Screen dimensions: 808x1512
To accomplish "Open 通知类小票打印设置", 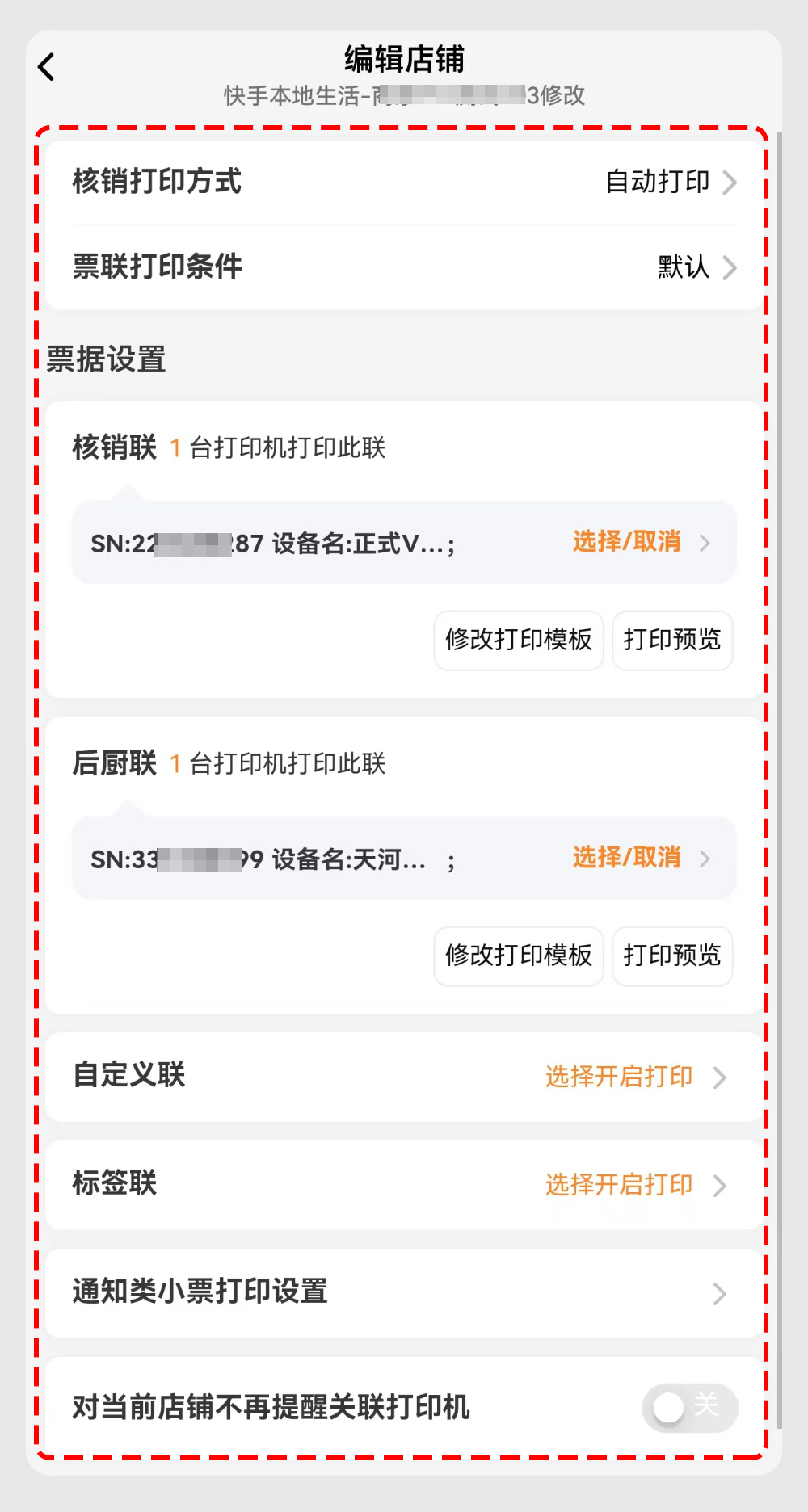I will tap(404, 1293).
